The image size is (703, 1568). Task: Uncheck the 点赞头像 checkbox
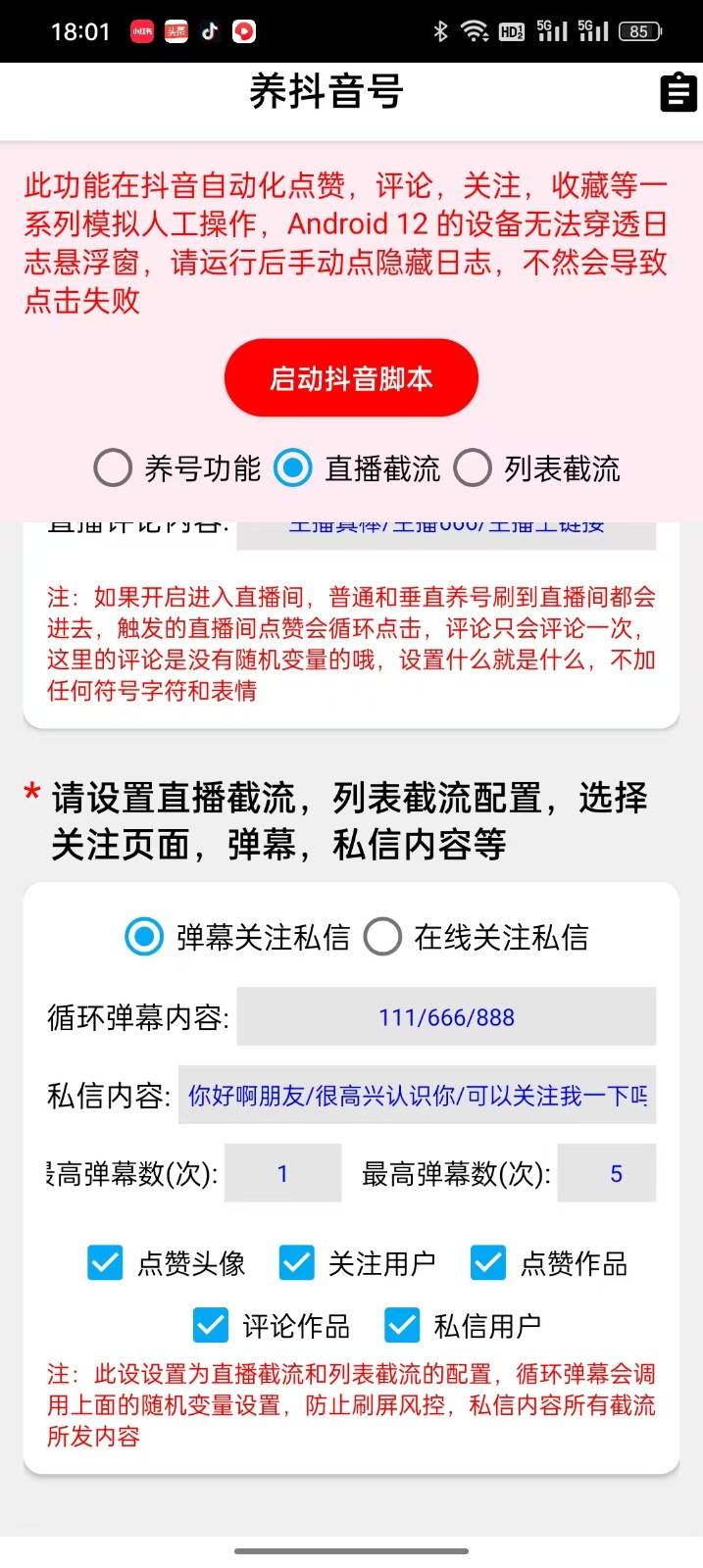105,1263
